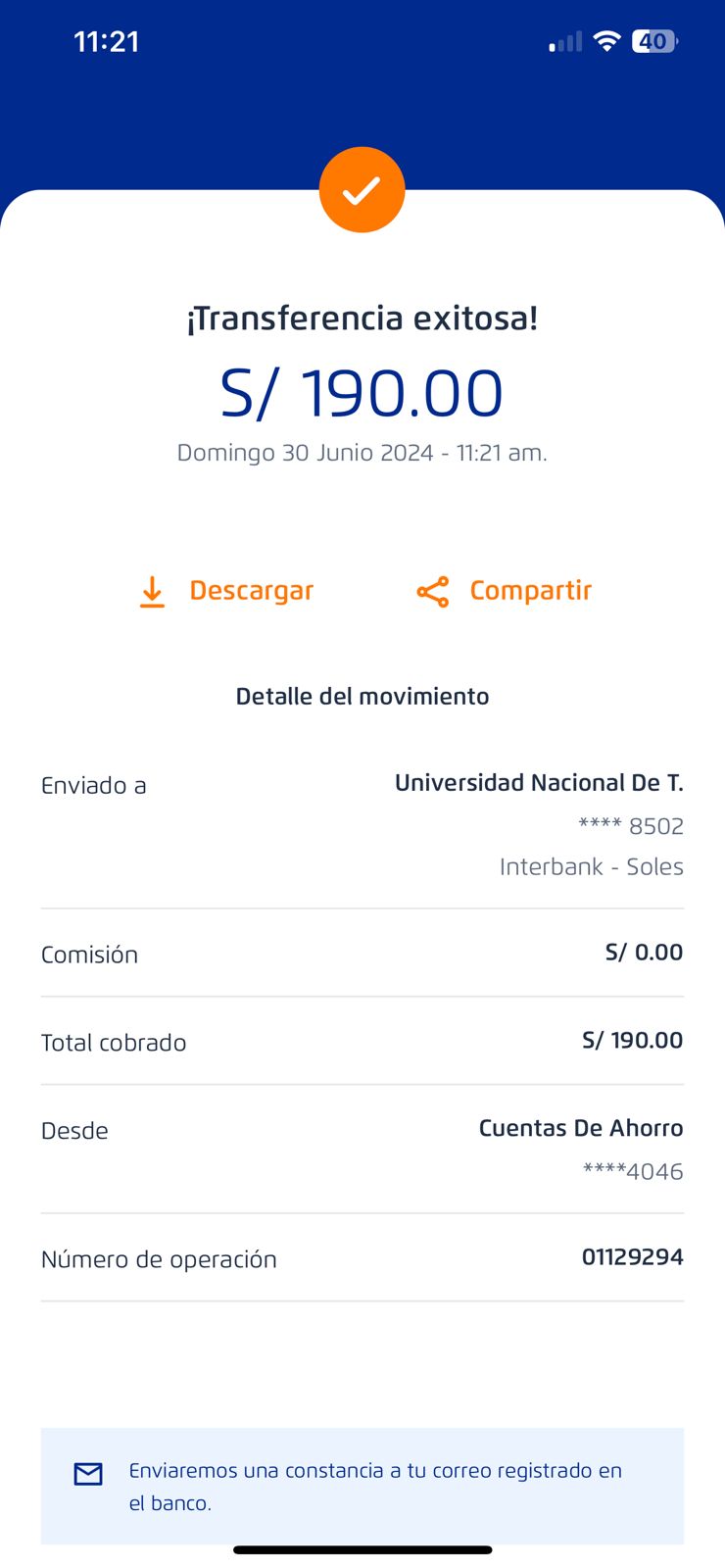
Task: Download the transfer receipt with Descargar
Action: tap(227, 591)
